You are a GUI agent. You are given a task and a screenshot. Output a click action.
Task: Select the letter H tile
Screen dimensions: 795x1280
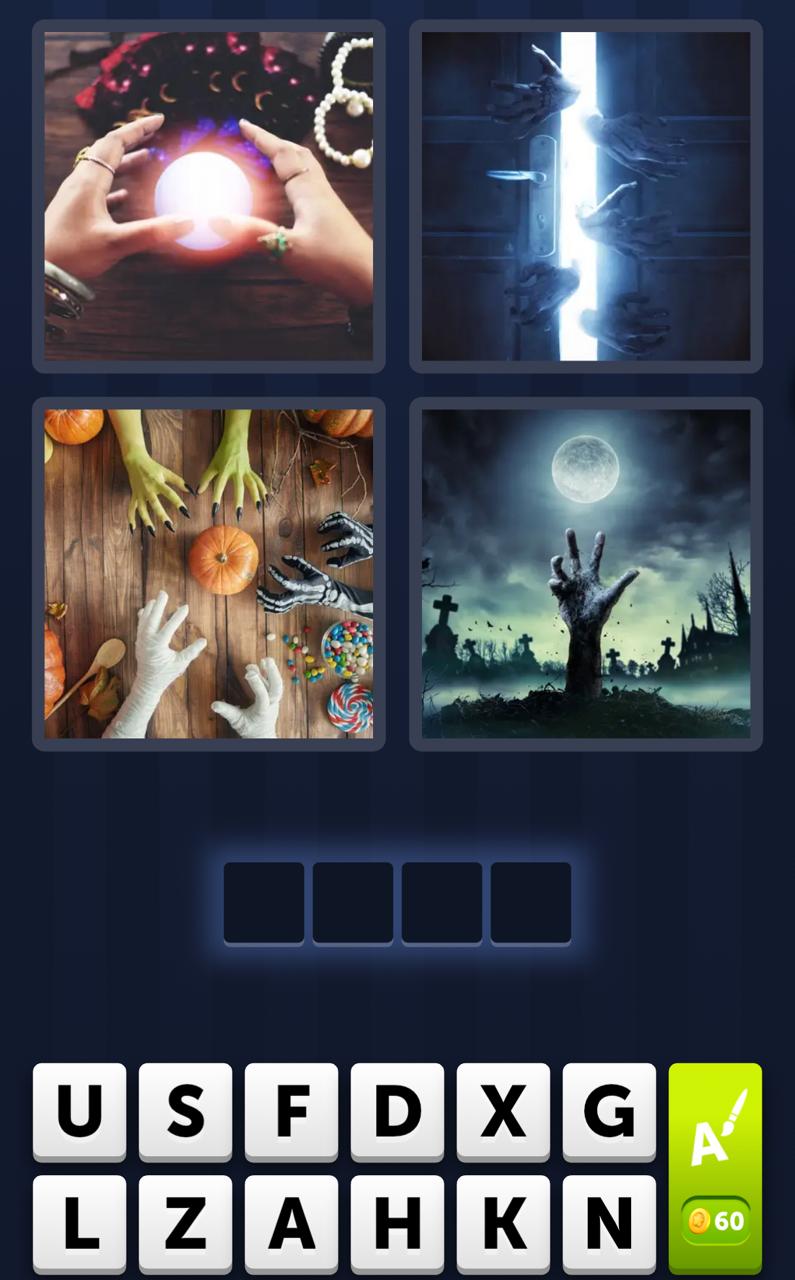[398, 1222]
